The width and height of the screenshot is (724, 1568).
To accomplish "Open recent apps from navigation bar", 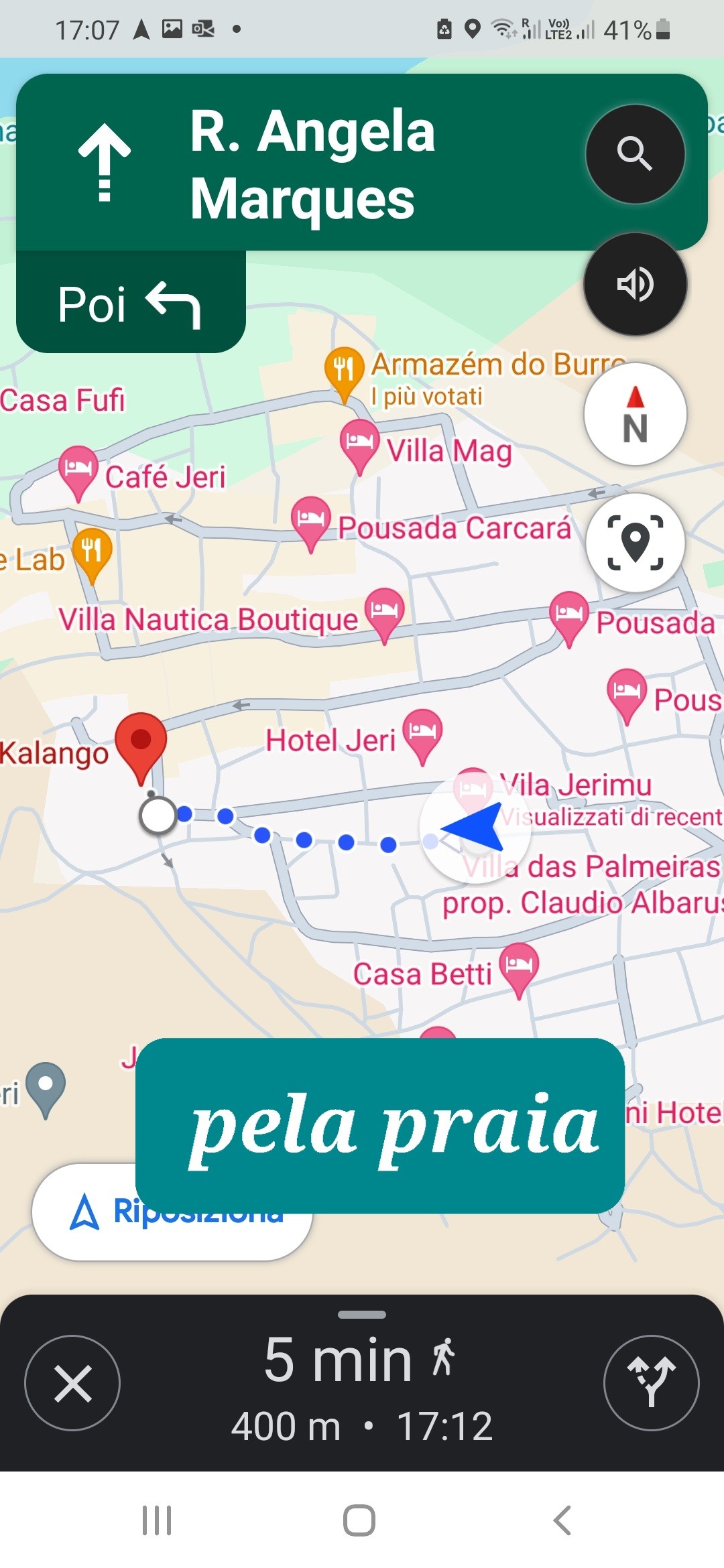I will tap(157, 1520).
